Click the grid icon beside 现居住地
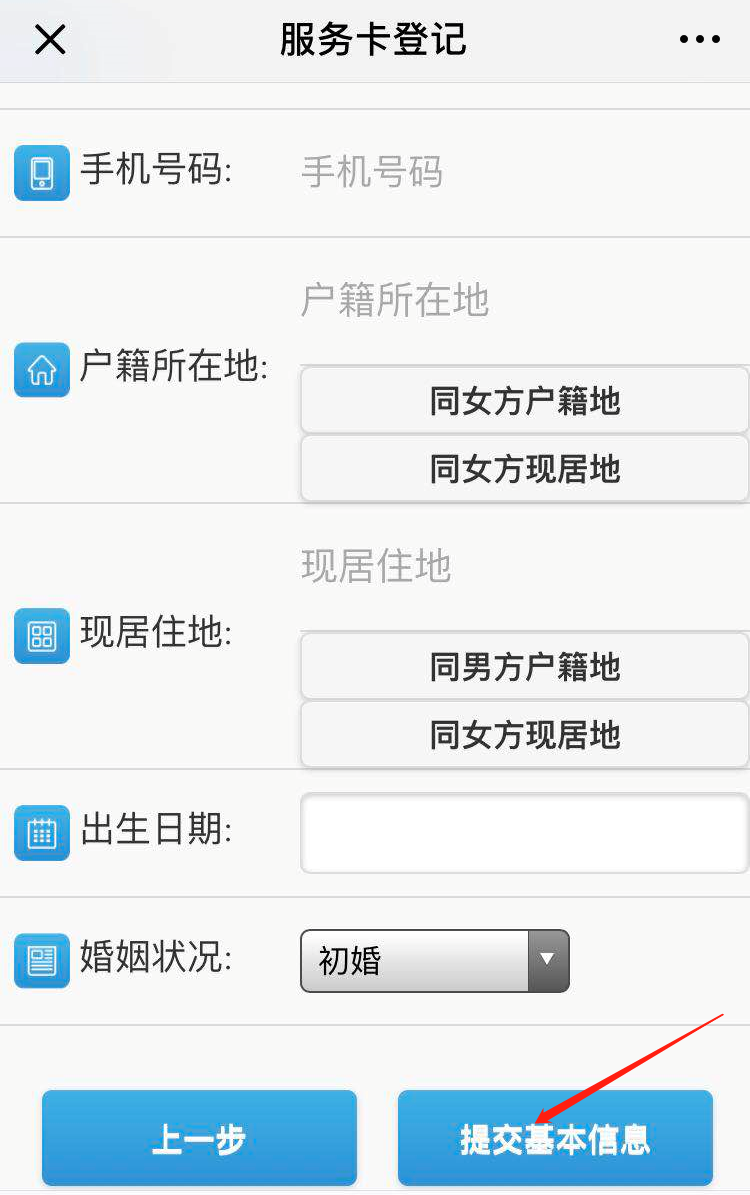 point(41,636)
